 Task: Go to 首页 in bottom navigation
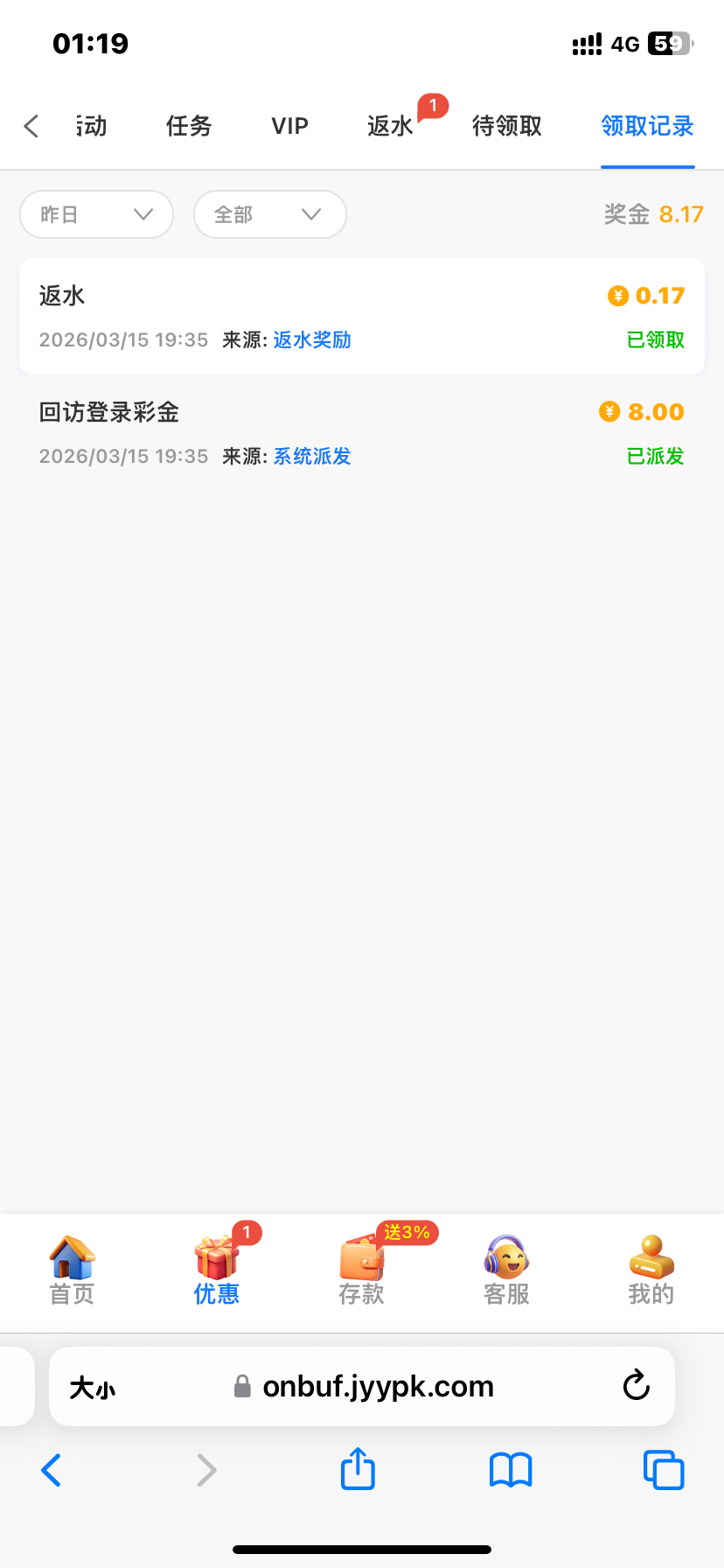(72, 1270)
